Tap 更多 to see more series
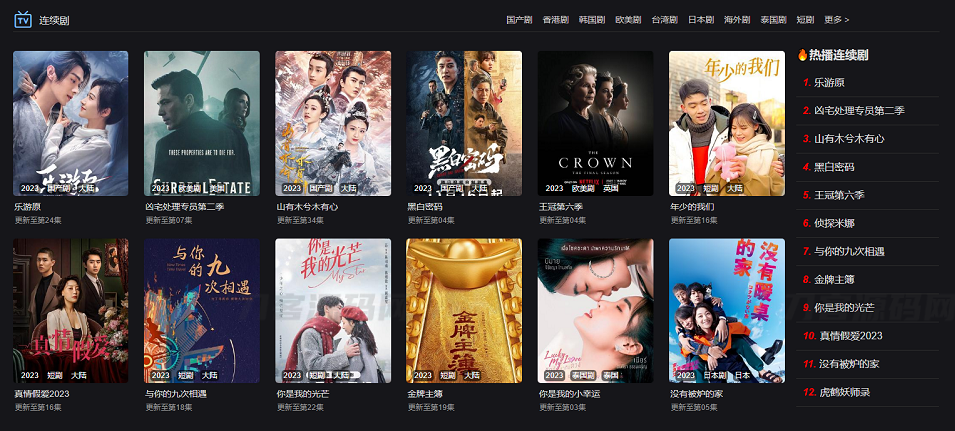955x431 pixels. tap(836, 19)
